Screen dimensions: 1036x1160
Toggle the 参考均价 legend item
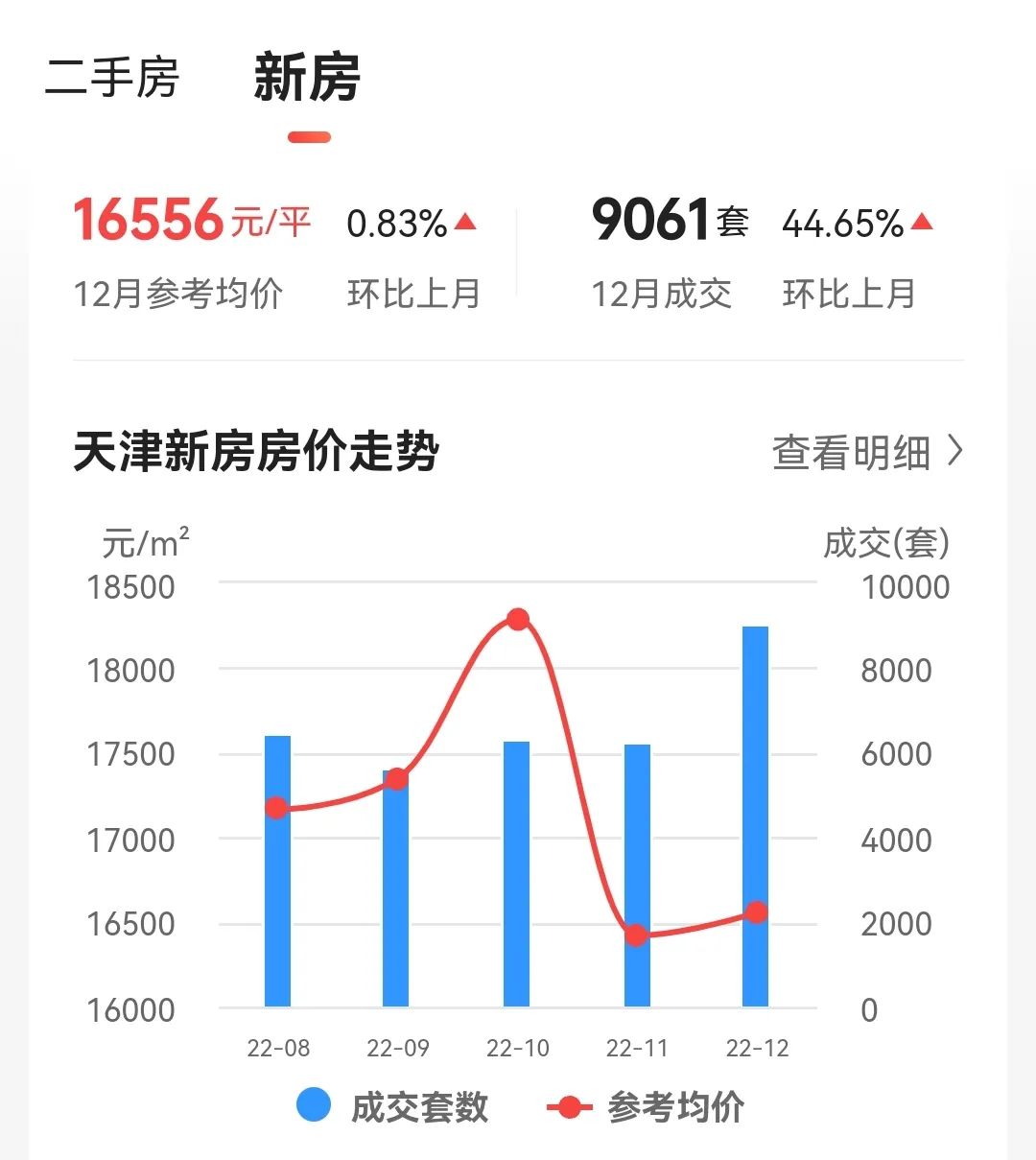[646, 1107]
